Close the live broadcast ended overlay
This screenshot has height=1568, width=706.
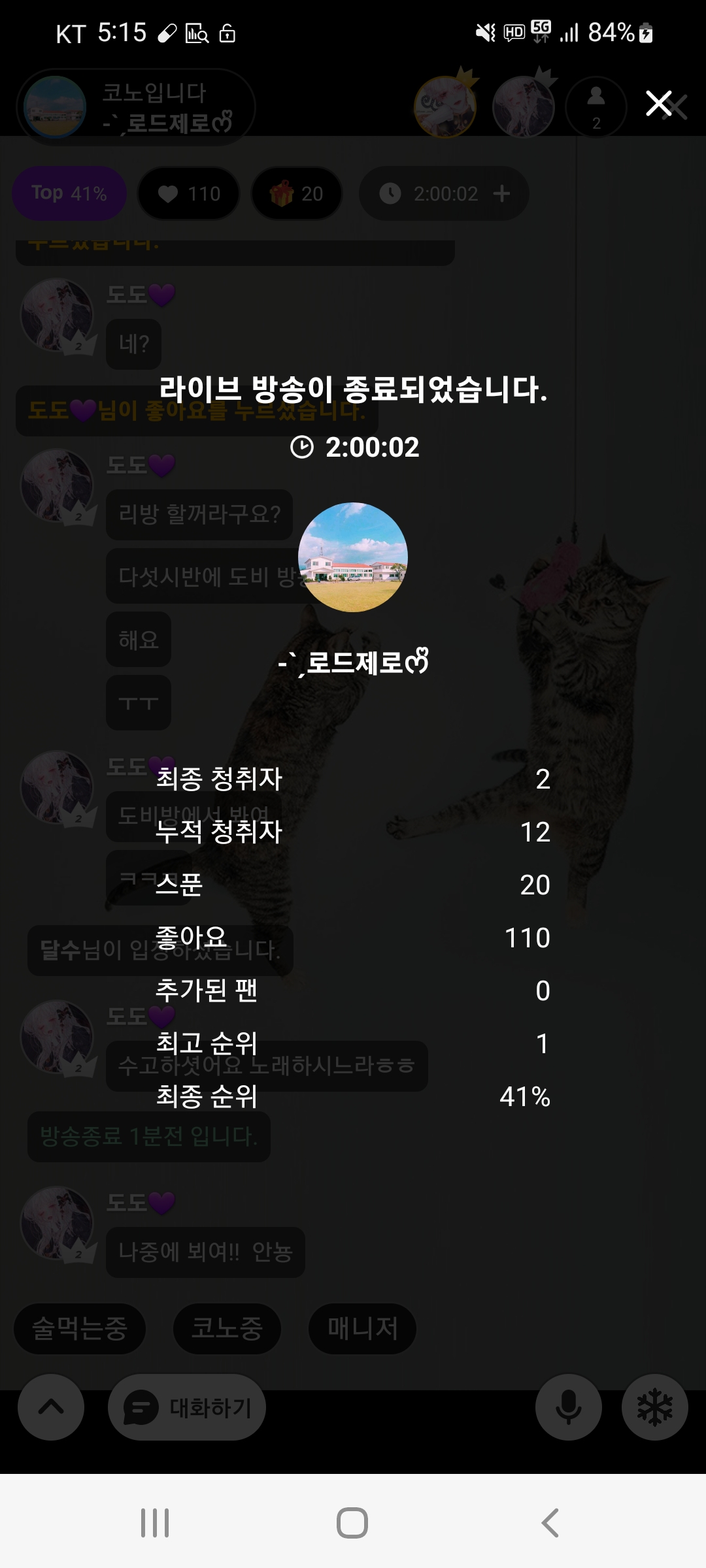(x=659, y=103)
